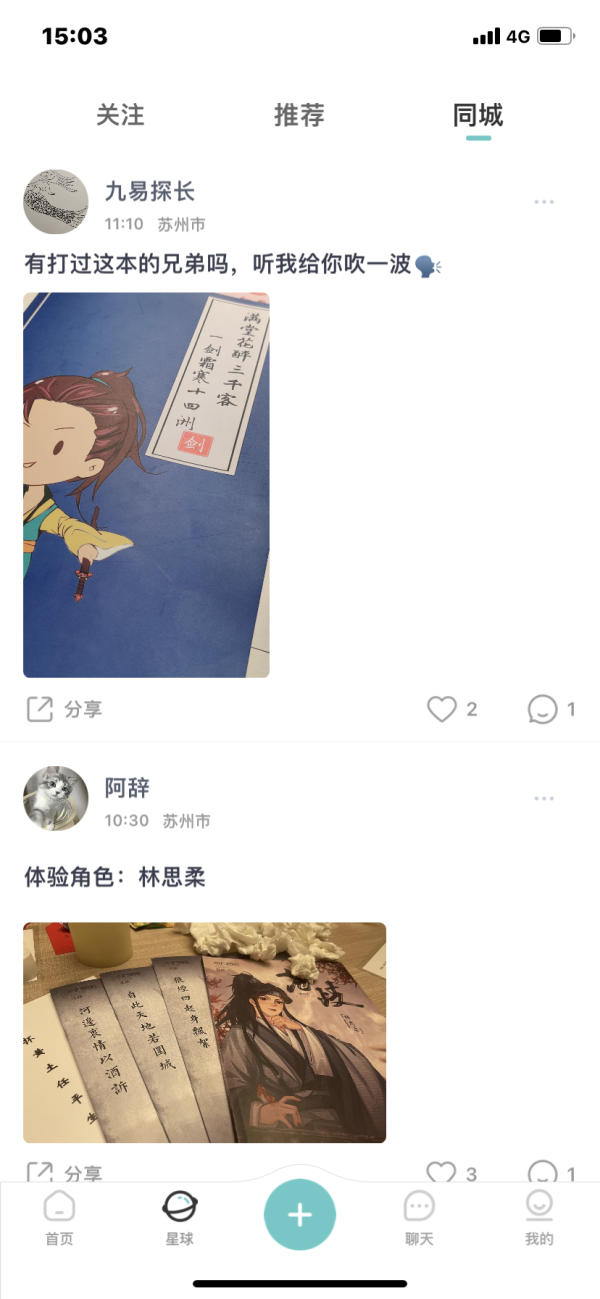Open 阿辞's profile avatar
This screenshot has height=1299, width=600.
[x=56, y=799]
